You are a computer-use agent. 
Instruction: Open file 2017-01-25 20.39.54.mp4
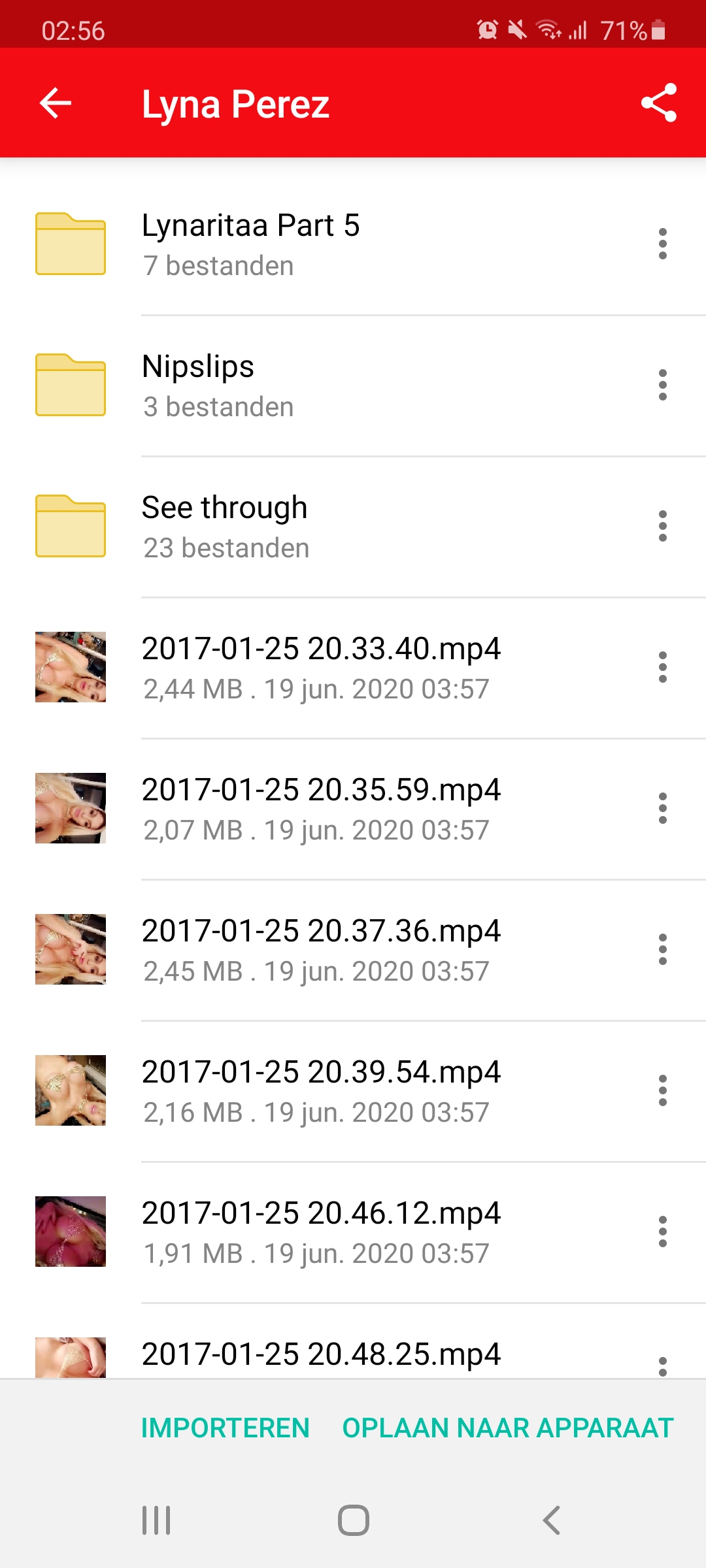[x=321, y=1090]
